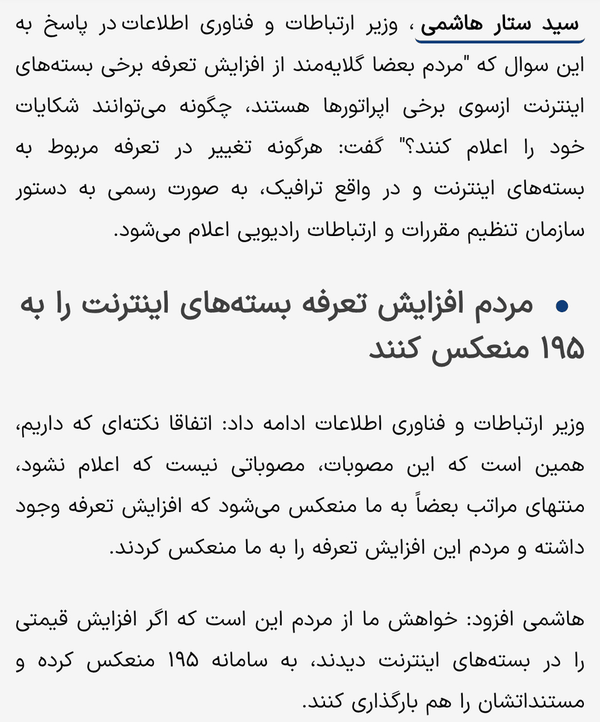This screenshot has height=722, width=600.
Task: Open the underlined سید ستار هاشمی link
Action: [x=500, y=25]
